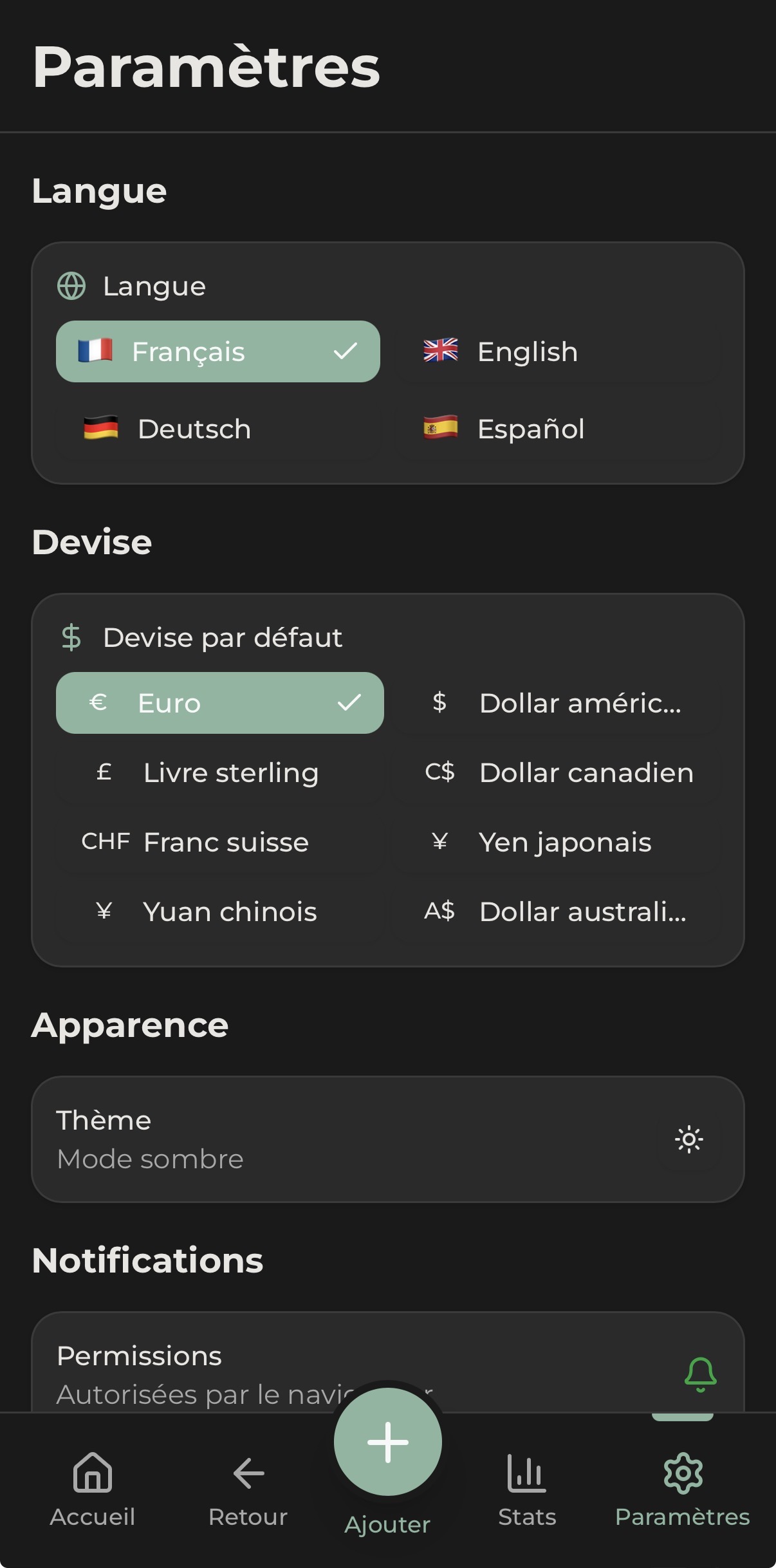Set currency to Dollar australien

point(557,911)
